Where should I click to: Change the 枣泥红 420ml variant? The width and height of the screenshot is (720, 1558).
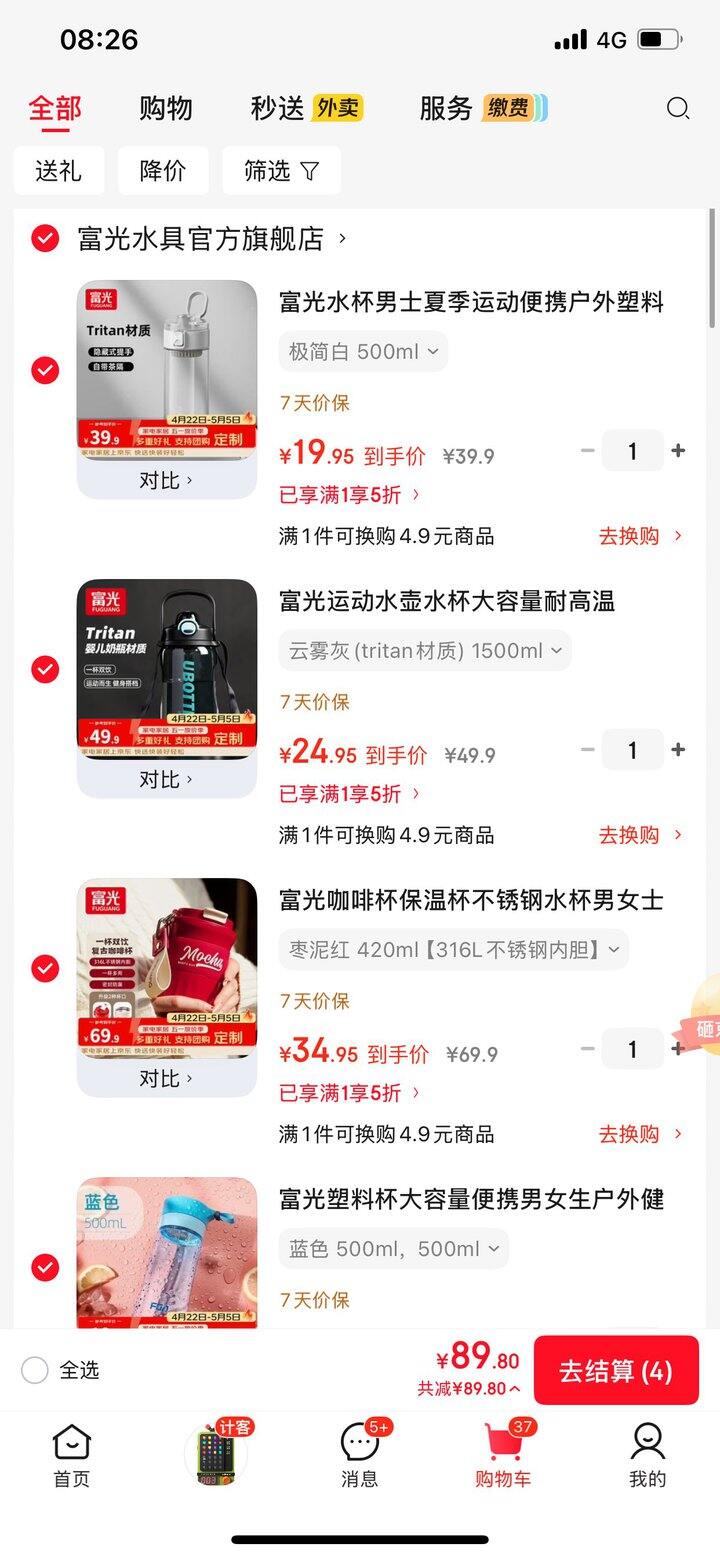point(453,950)
